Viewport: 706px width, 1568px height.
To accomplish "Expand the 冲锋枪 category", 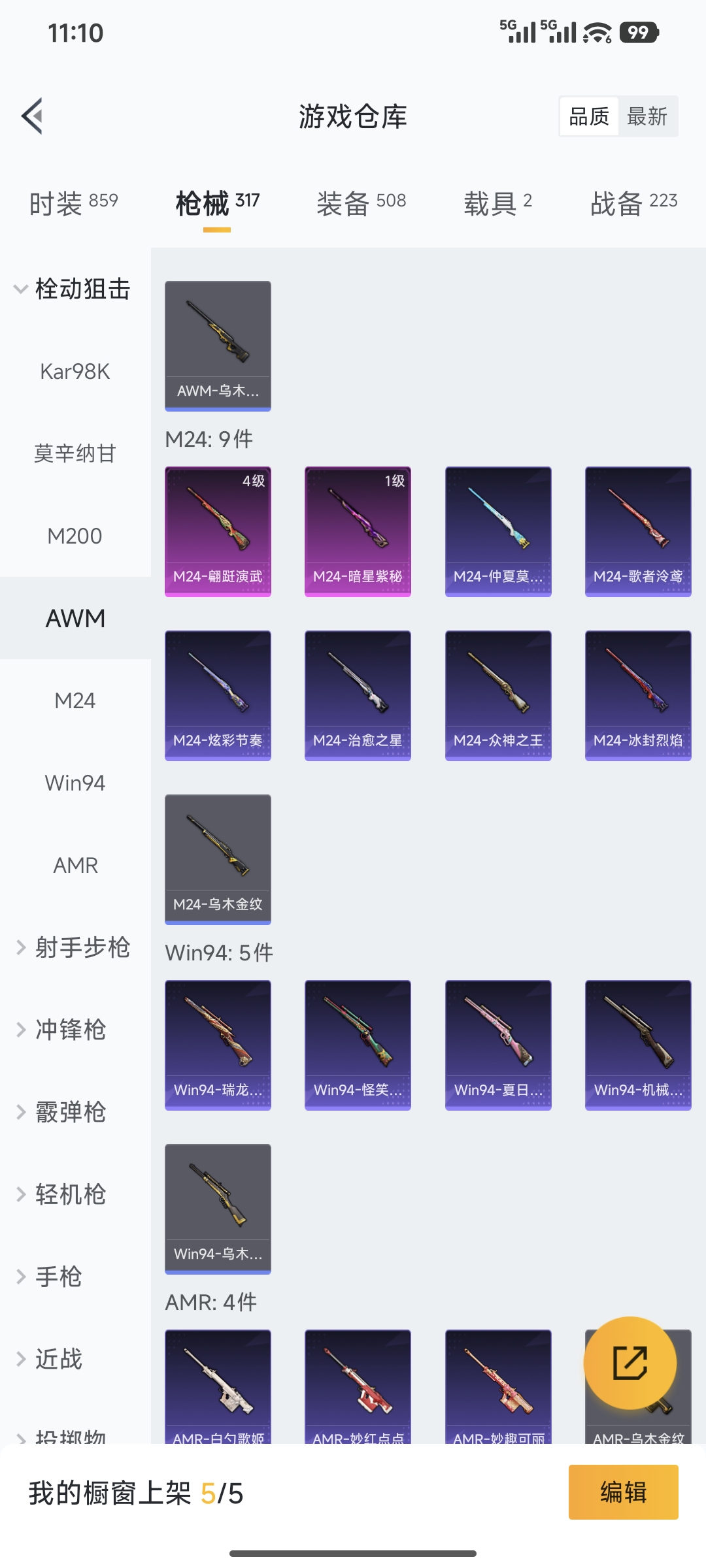I will (72, 1030).
